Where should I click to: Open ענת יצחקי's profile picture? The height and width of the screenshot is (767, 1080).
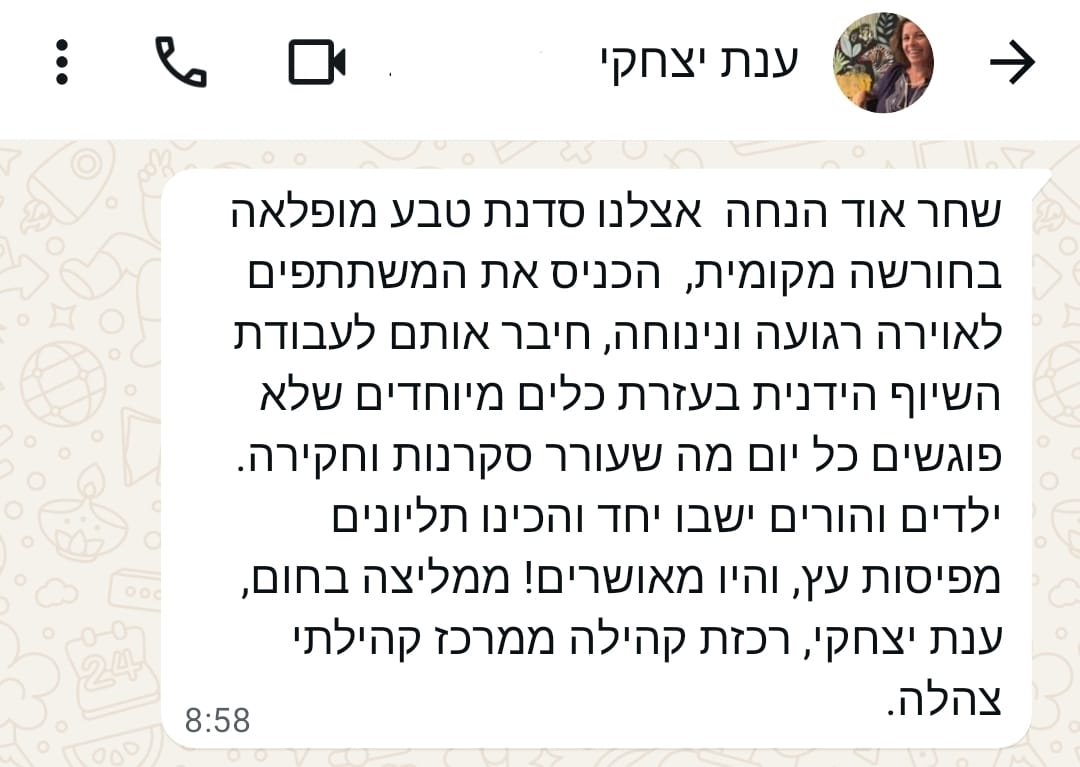[x=883, y=63]
